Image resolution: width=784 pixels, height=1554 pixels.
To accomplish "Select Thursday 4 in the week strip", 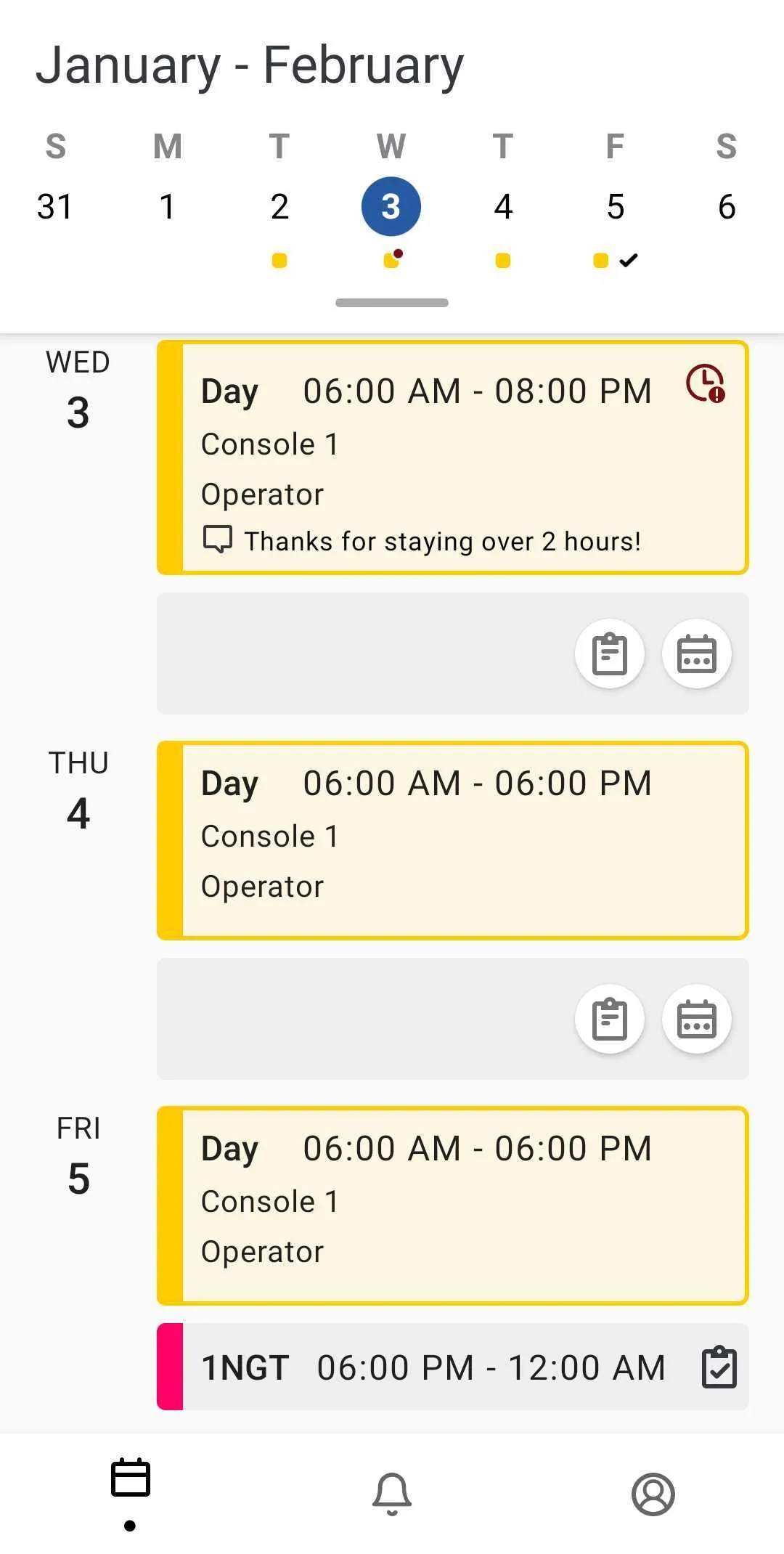I will click(x=503, y=207).
